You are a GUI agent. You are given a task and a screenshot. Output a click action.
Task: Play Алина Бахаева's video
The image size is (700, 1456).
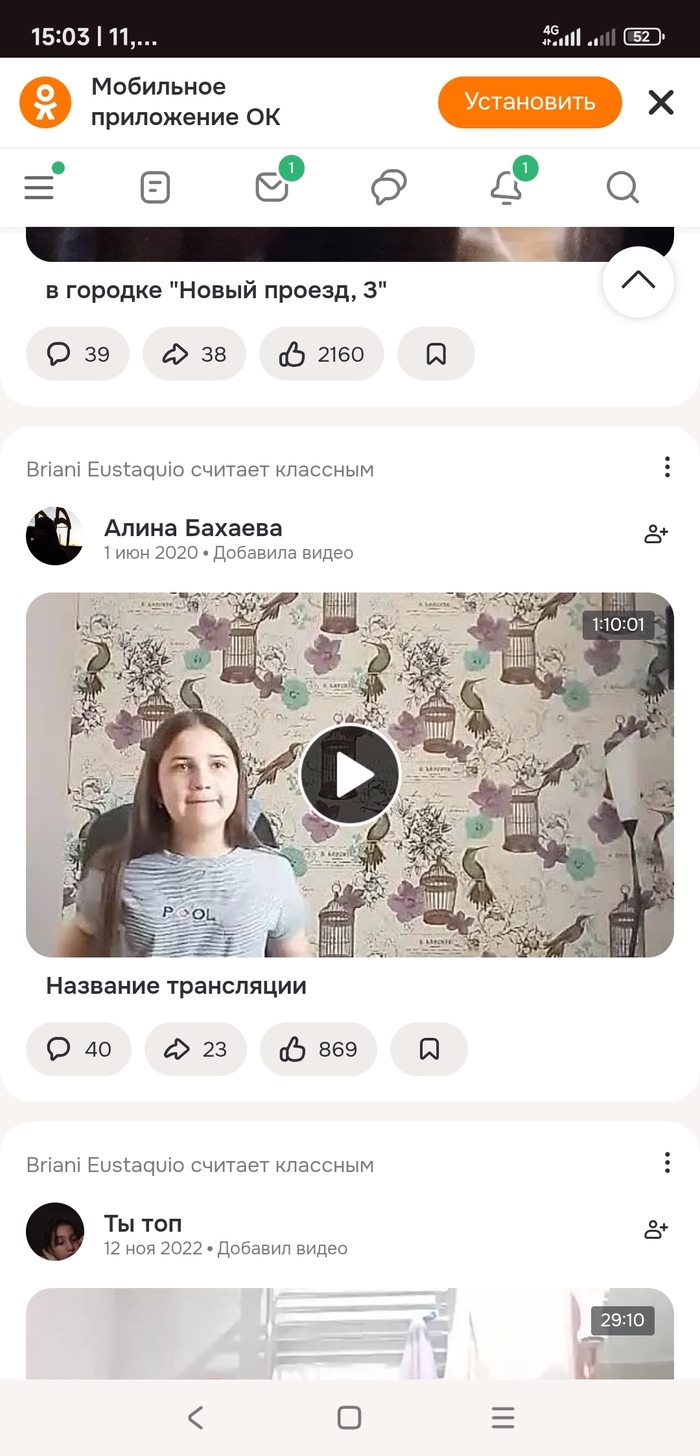click(x=350, y=775)
